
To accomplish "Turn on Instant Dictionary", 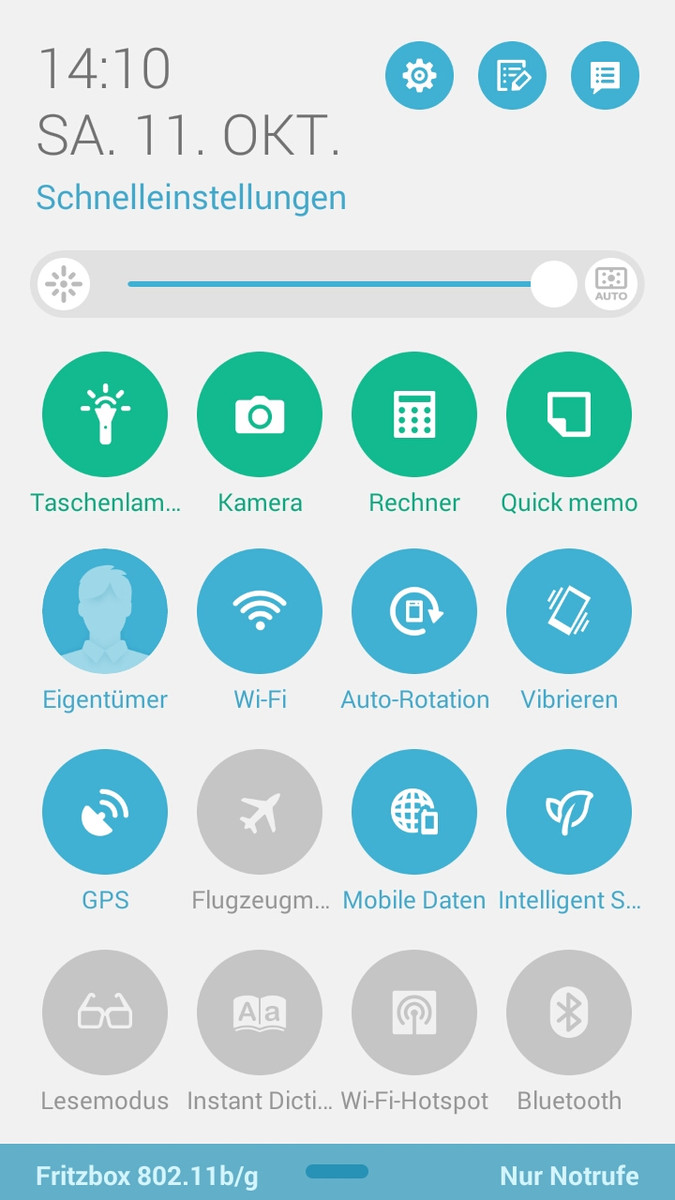I will point(260,1012).
